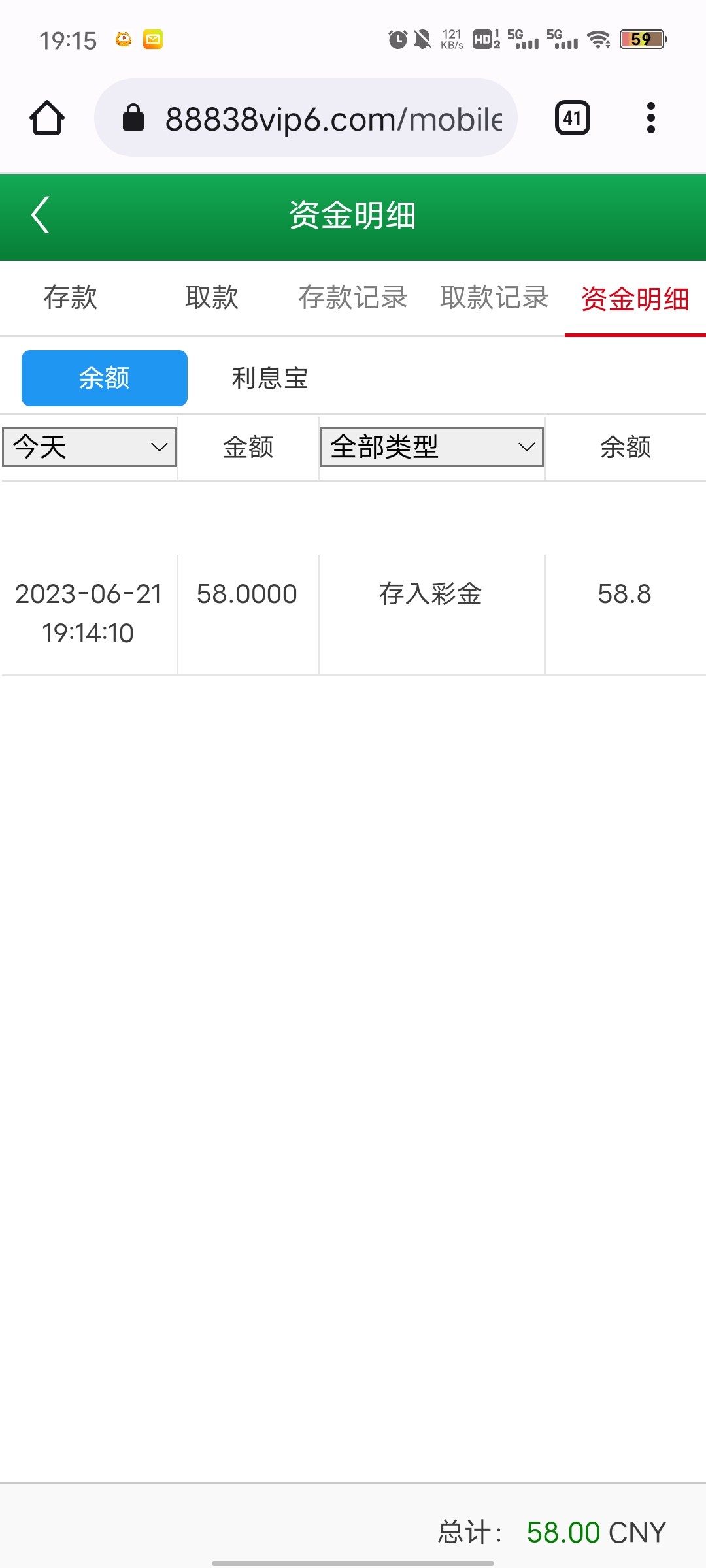Image resolution: width=706 pixels, height=1568 pixels.
Task: Open the browser tab switcher
Action: coord(572,118)
